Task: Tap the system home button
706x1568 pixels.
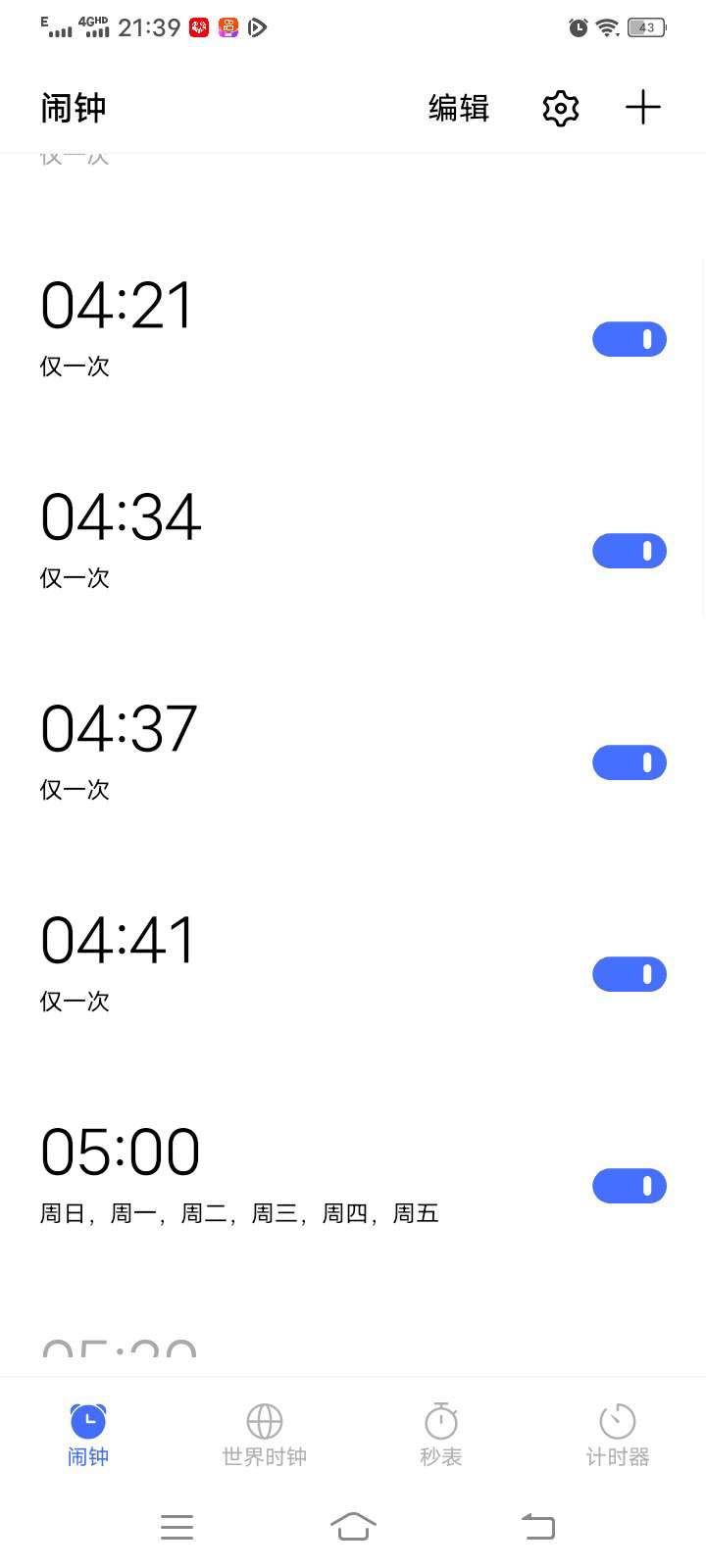Action: (353, 1526)
